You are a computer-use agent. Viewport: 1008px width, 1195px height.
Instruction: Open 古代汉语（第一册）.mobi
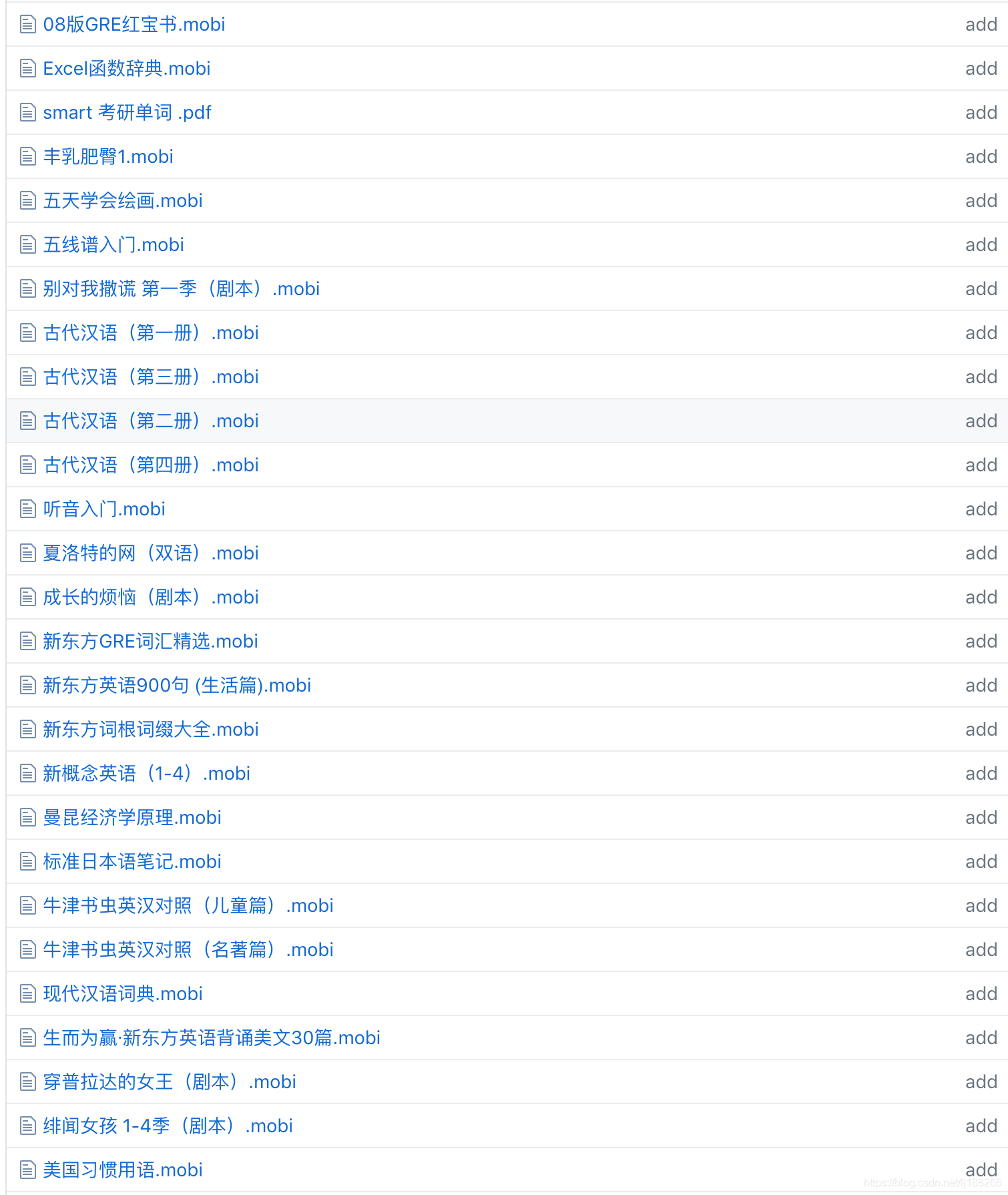coord(150,333)
